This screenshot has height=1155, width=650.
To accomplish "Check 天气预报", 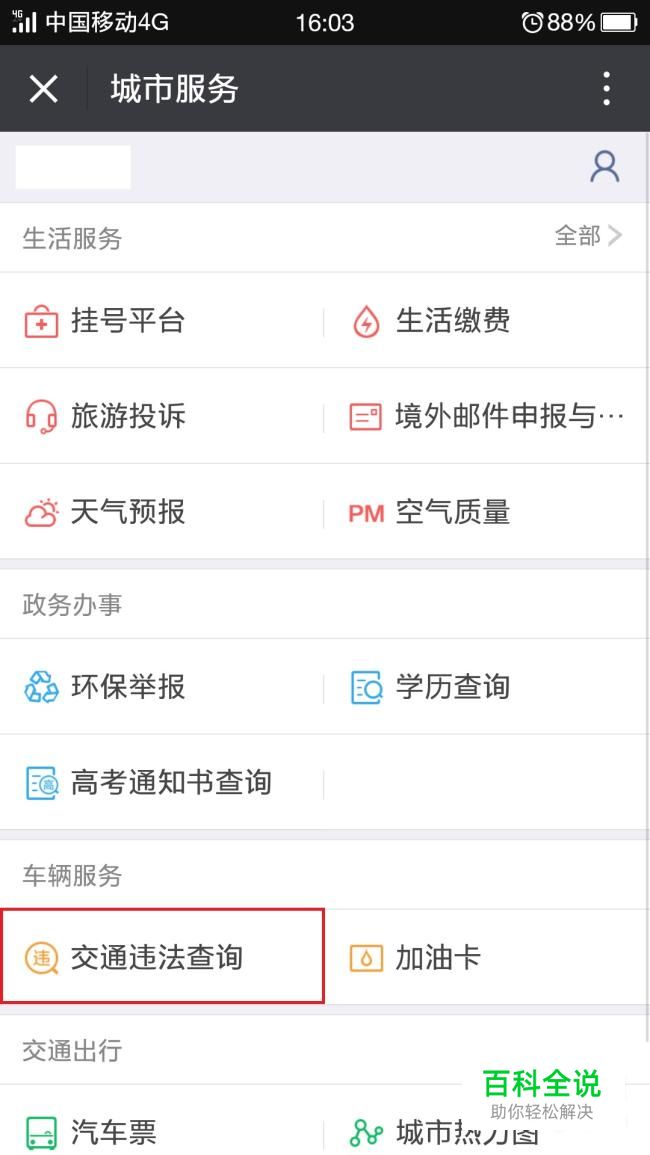I will 162,512.
